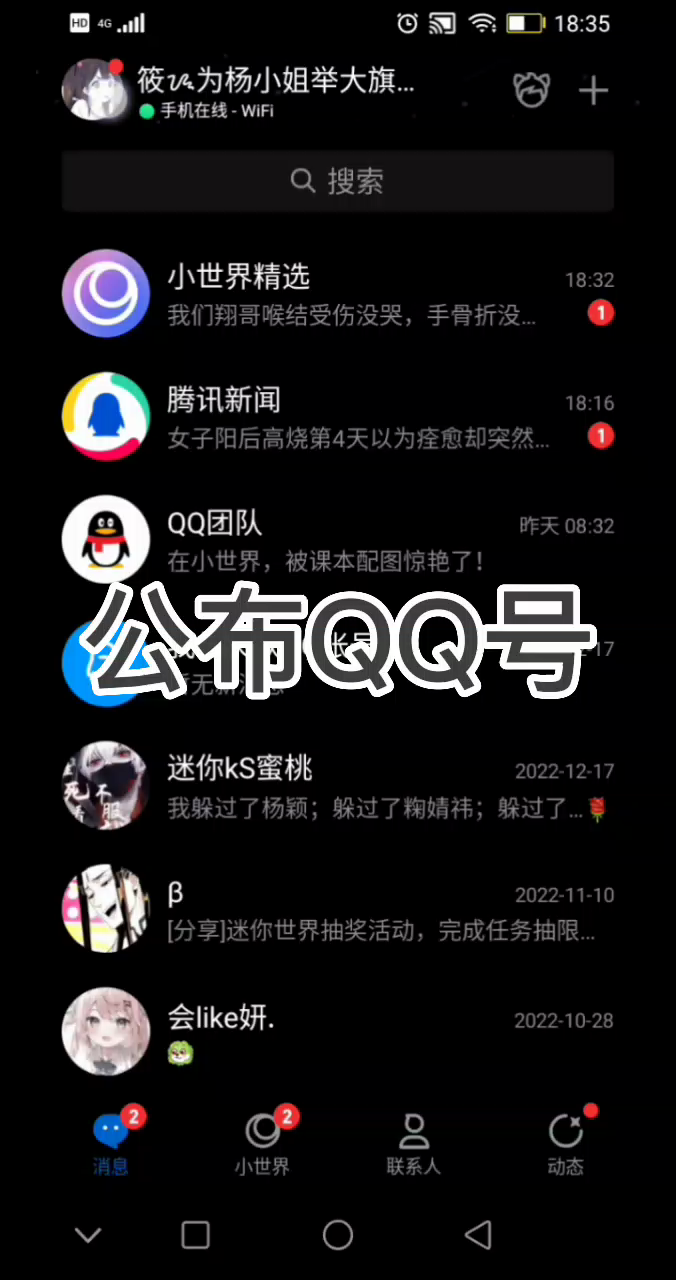Tap the plus icon to add
This screenshot has width=676, height=1280.
pos(594,91)
